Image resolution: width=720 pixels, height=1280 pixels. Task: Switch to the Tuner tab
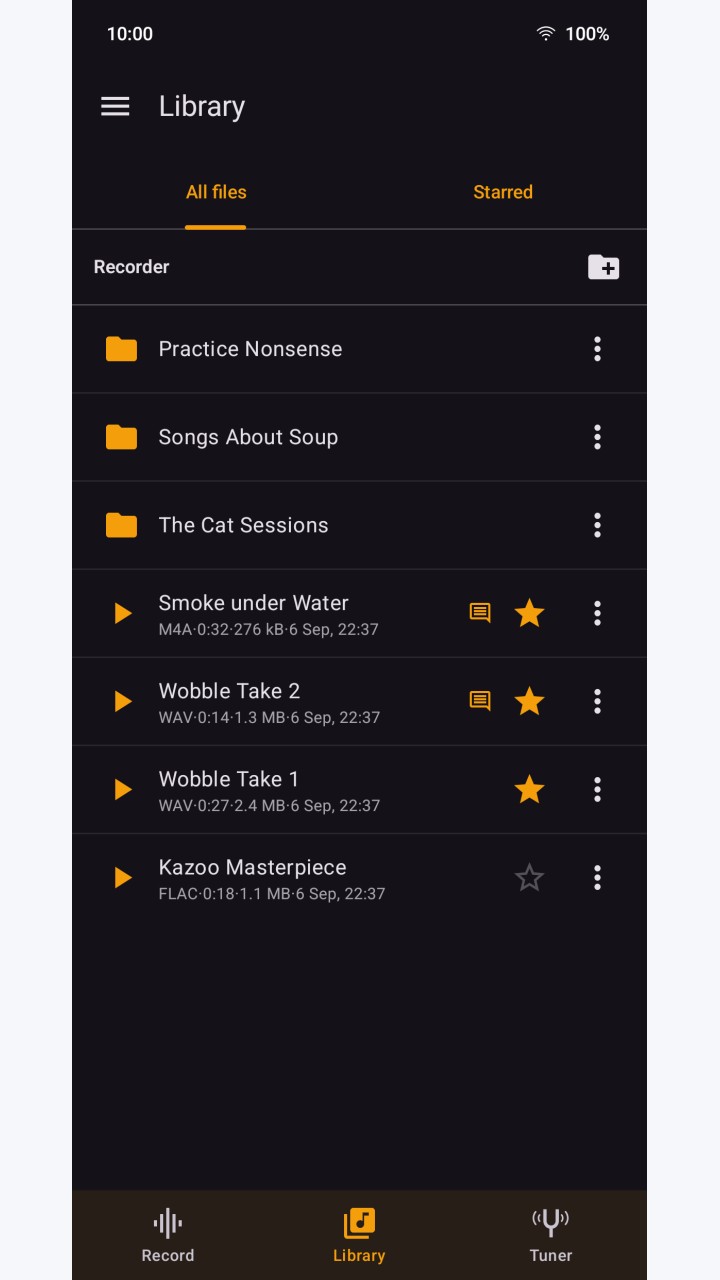[x=551, y=1235]
